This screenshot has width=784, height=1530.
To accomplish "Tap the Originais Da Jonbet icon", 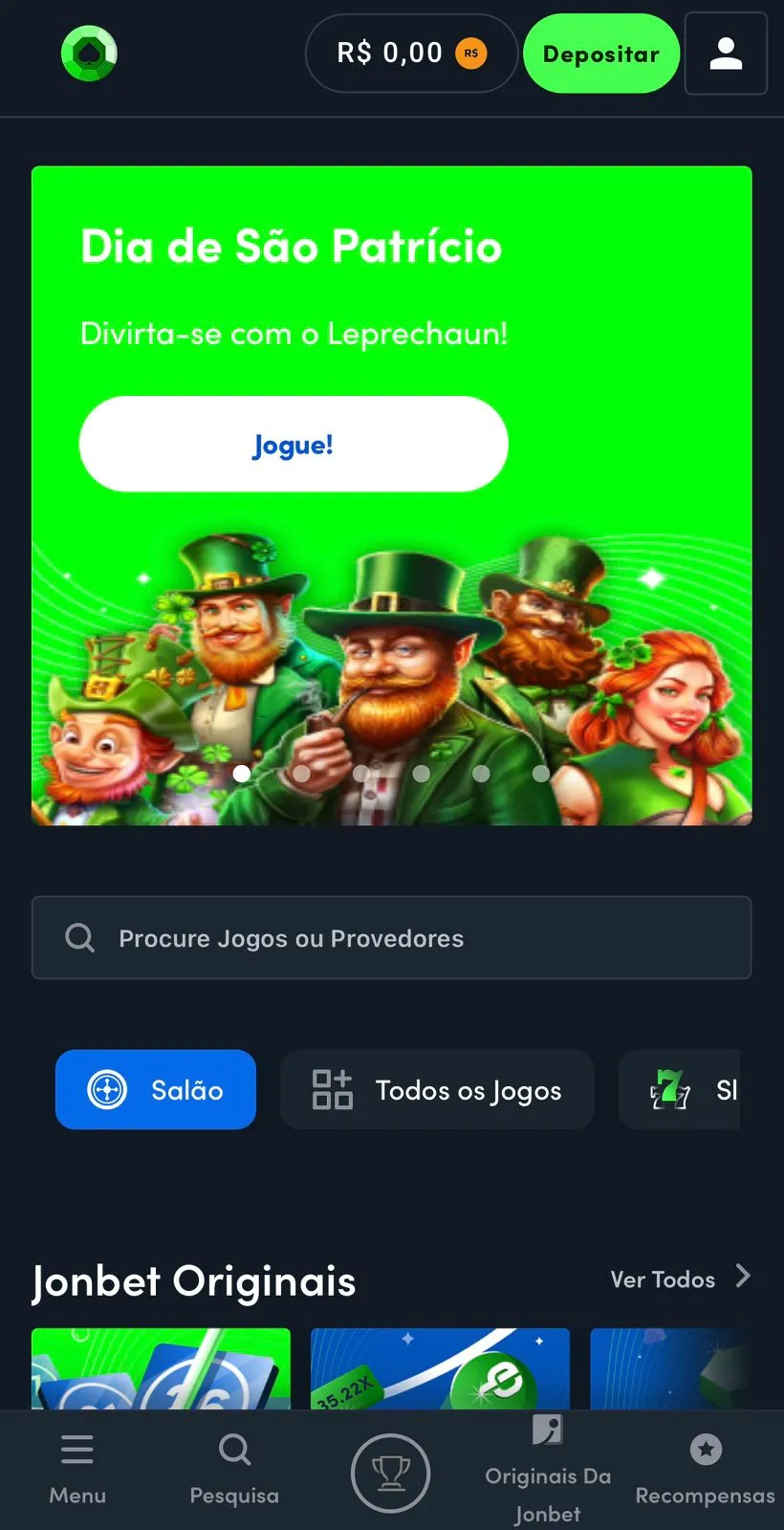I will [547, 1430].
